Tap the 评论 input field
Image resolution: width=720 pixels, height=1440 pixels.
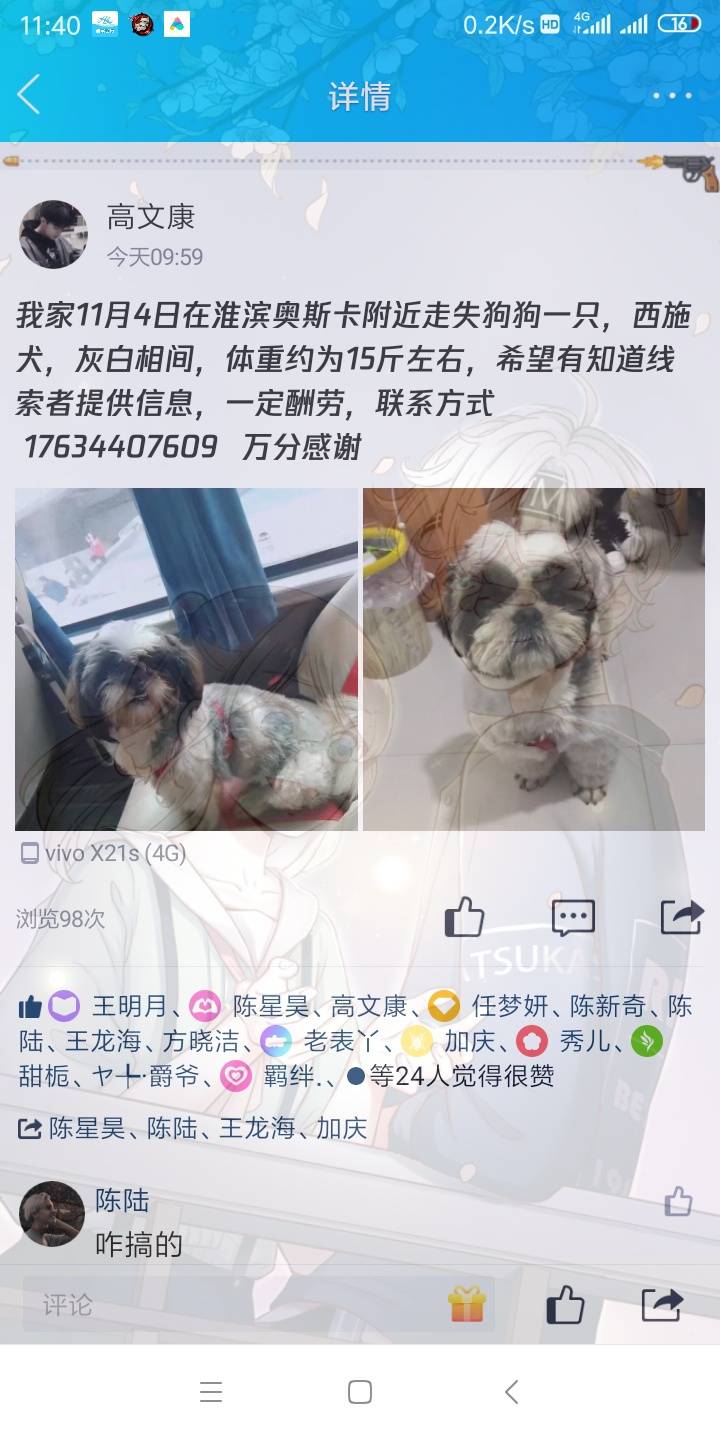230,1304
